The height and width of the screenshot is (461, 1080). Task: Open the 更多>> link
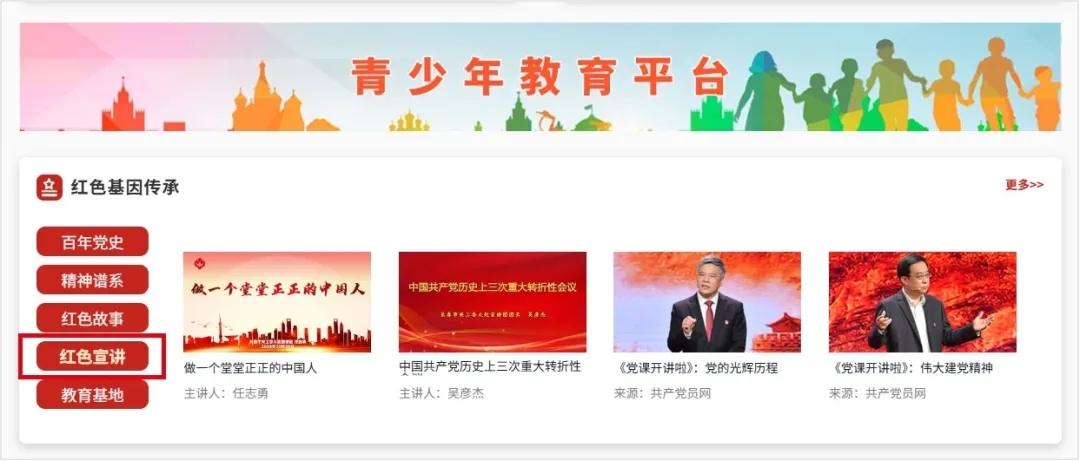1024,185
